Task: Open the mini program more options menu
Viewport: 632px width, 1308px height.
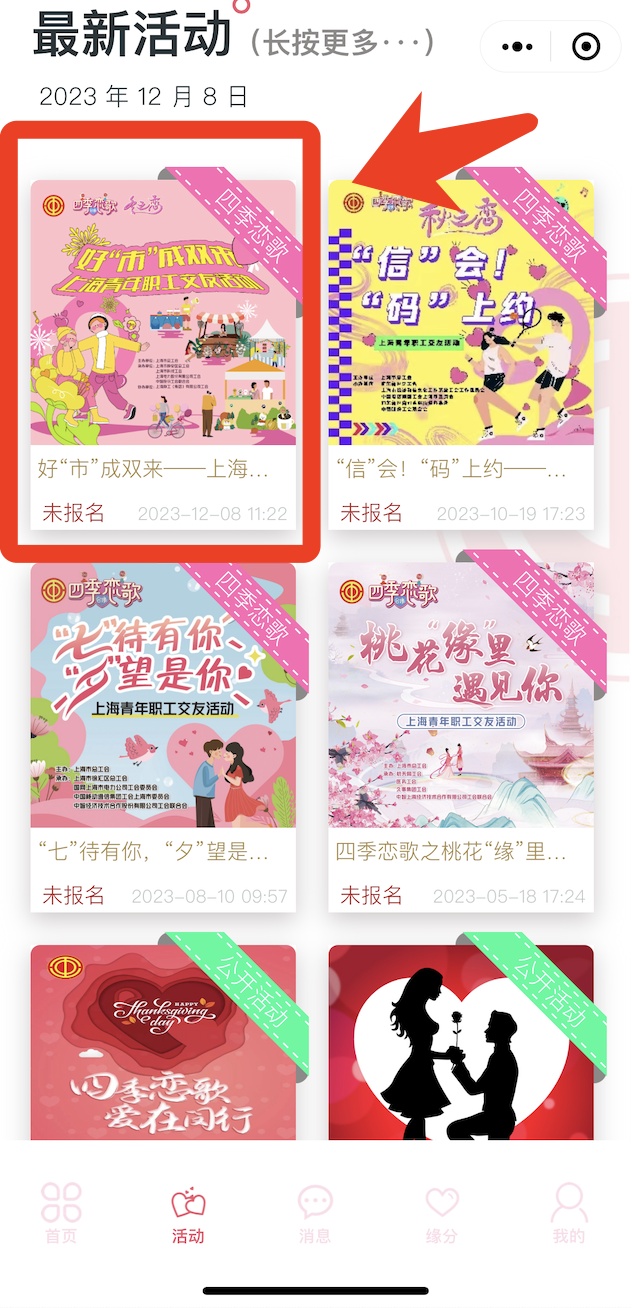Action: click(x=517, y=46)
